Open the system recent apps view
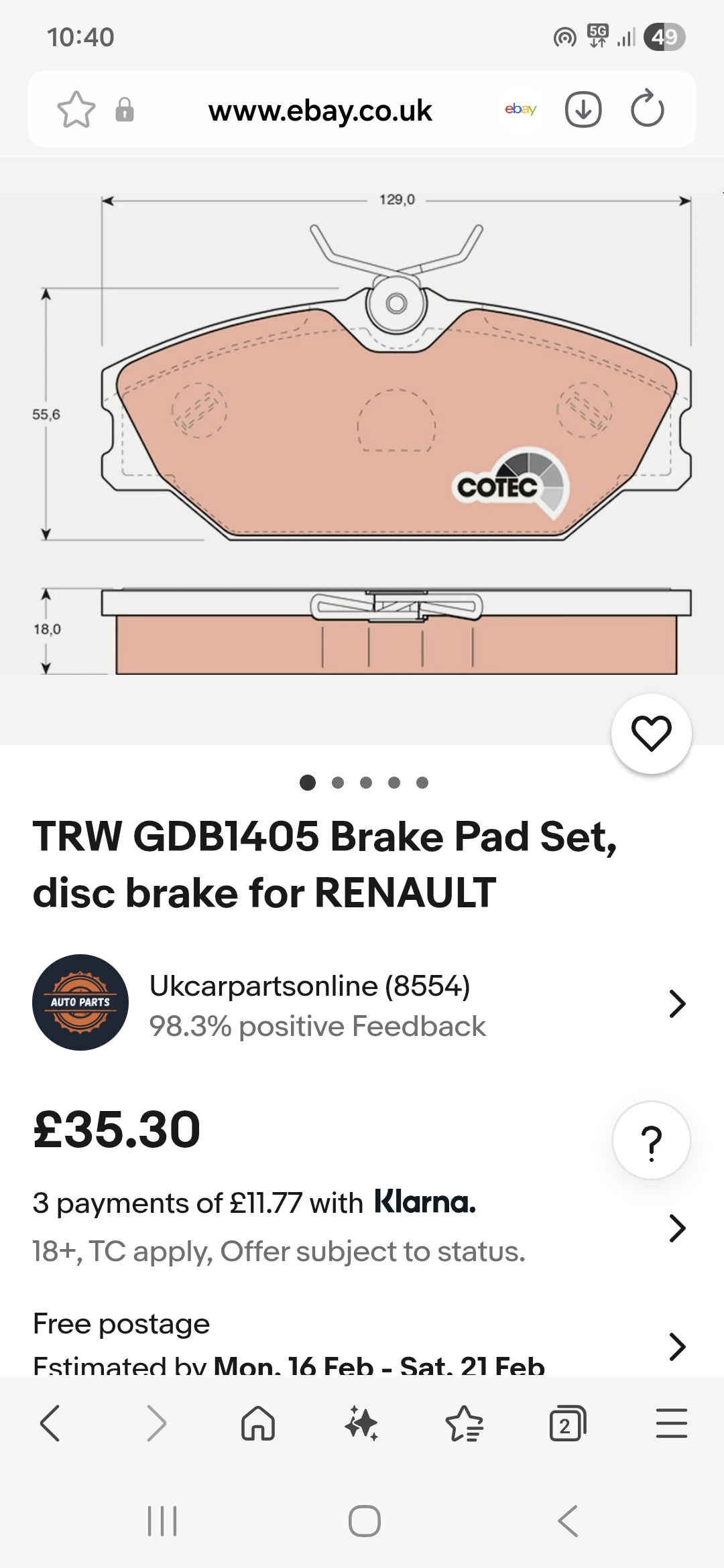This screenshot has width=724, height=1568. (162, 1521)
